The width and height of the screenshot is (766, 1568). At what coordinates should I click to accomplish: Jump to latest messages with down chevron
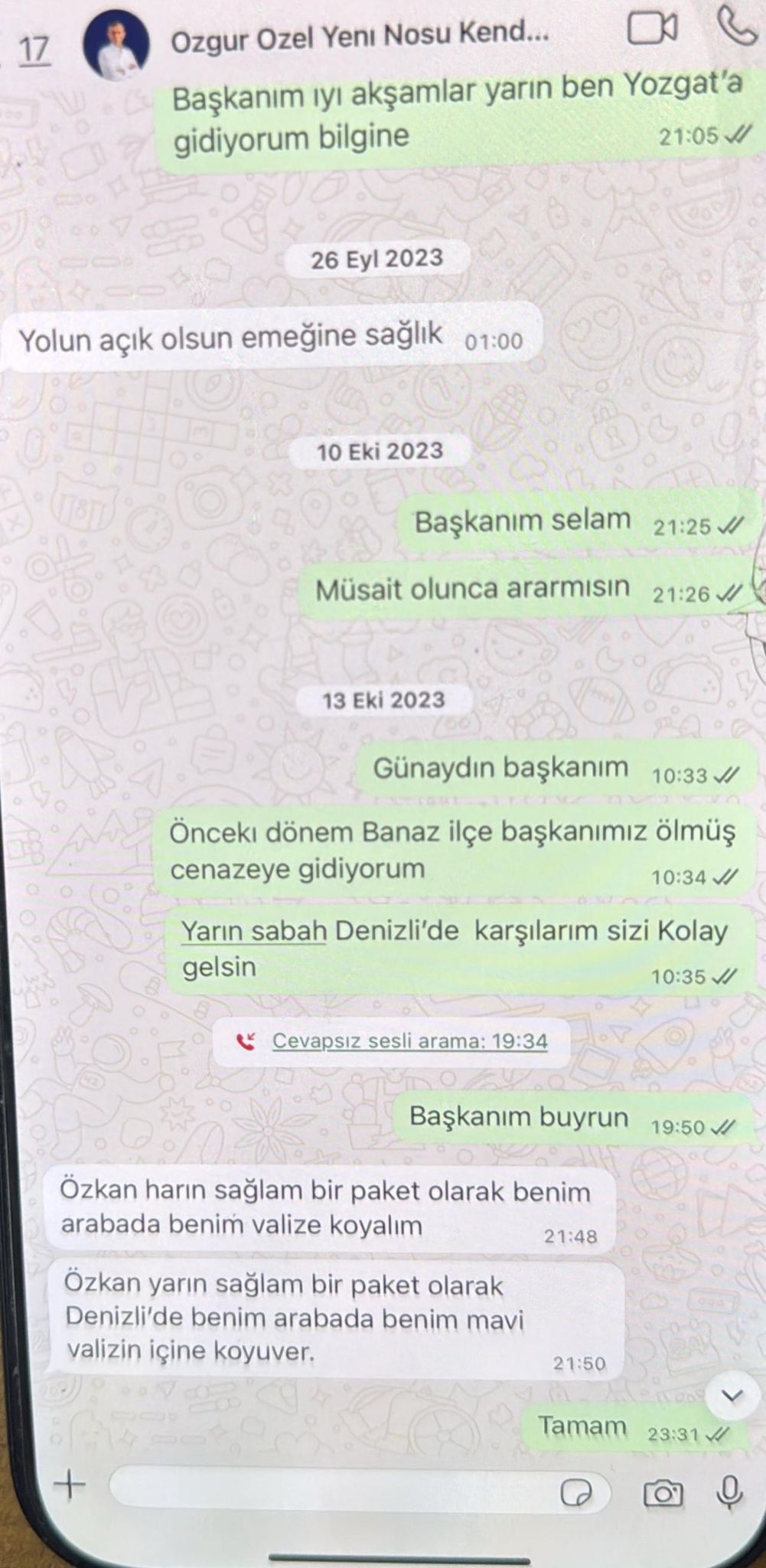tap(732, 1395)
